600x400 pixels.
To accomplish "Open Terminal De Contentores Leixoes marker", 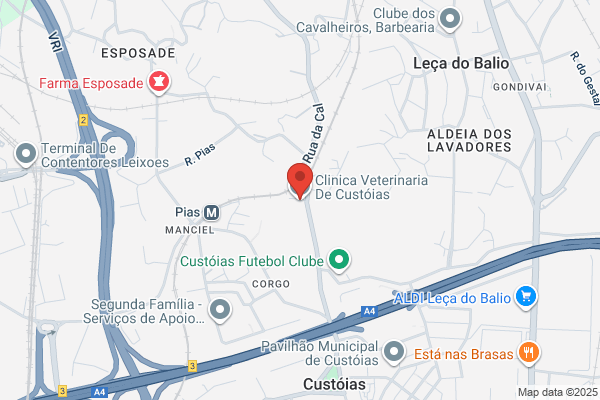I will pyautogui.click(x=26, y=155).
